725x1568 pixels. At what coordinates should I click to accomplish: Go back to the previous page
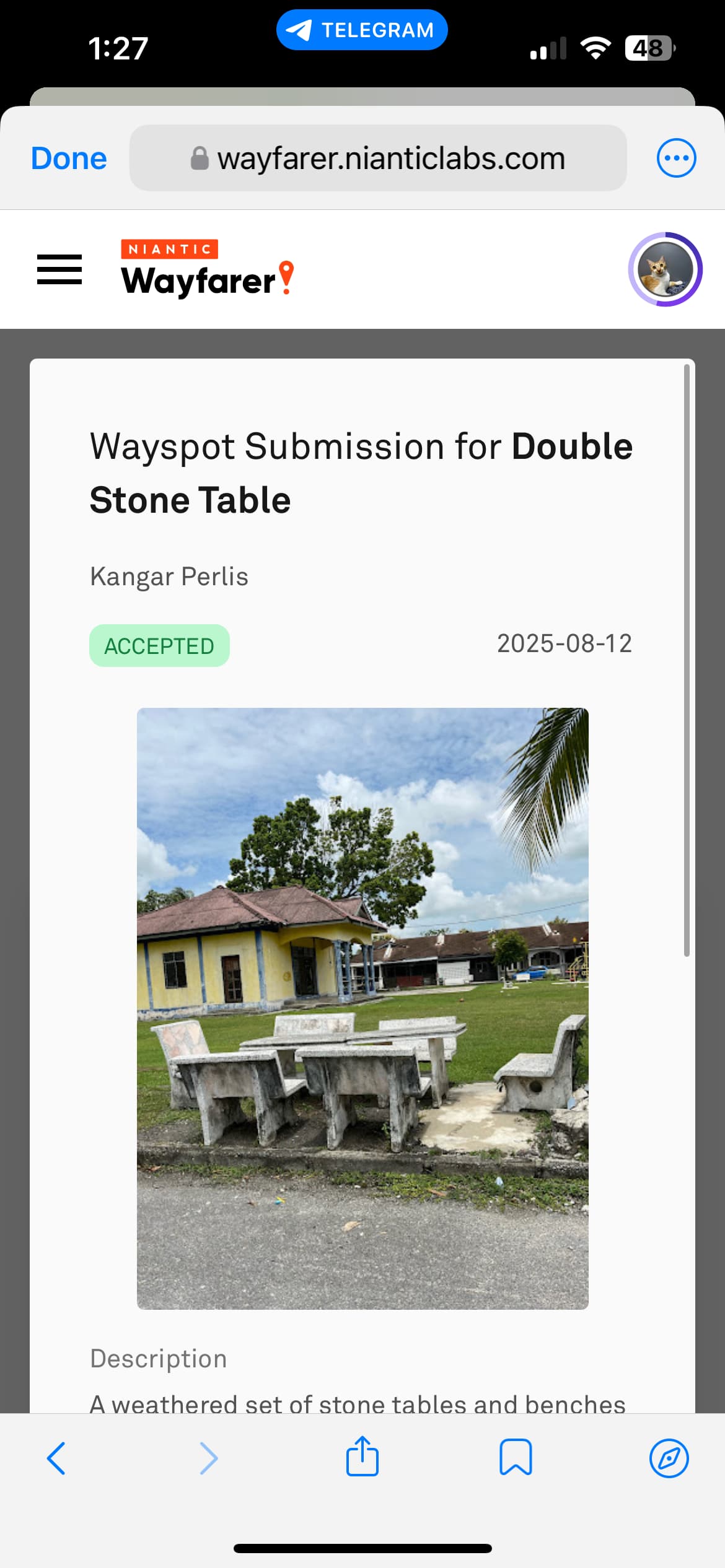56,1458
